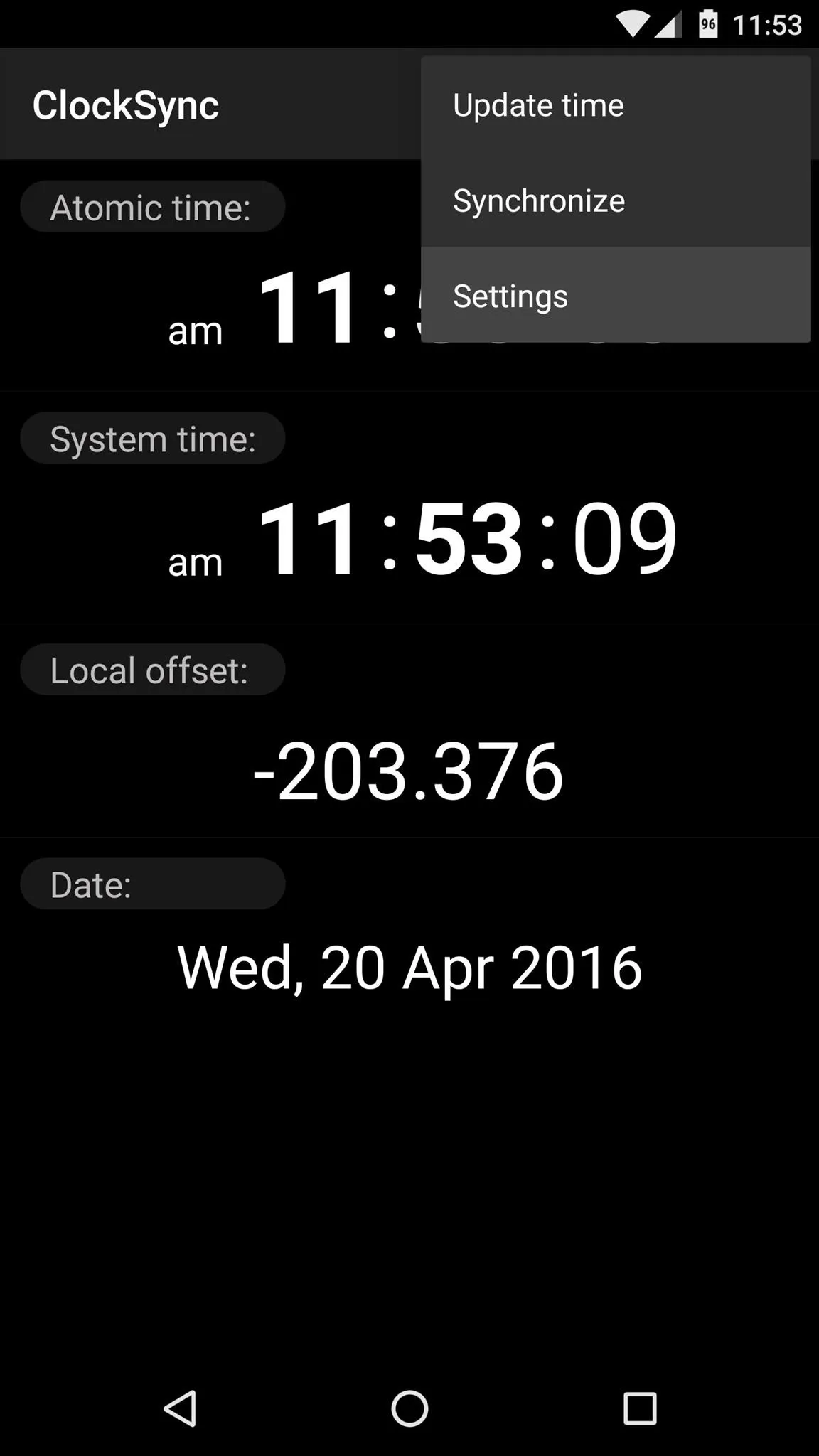Select Update time from the menu
Screen dimensions: 819x1456
[616, 105]
